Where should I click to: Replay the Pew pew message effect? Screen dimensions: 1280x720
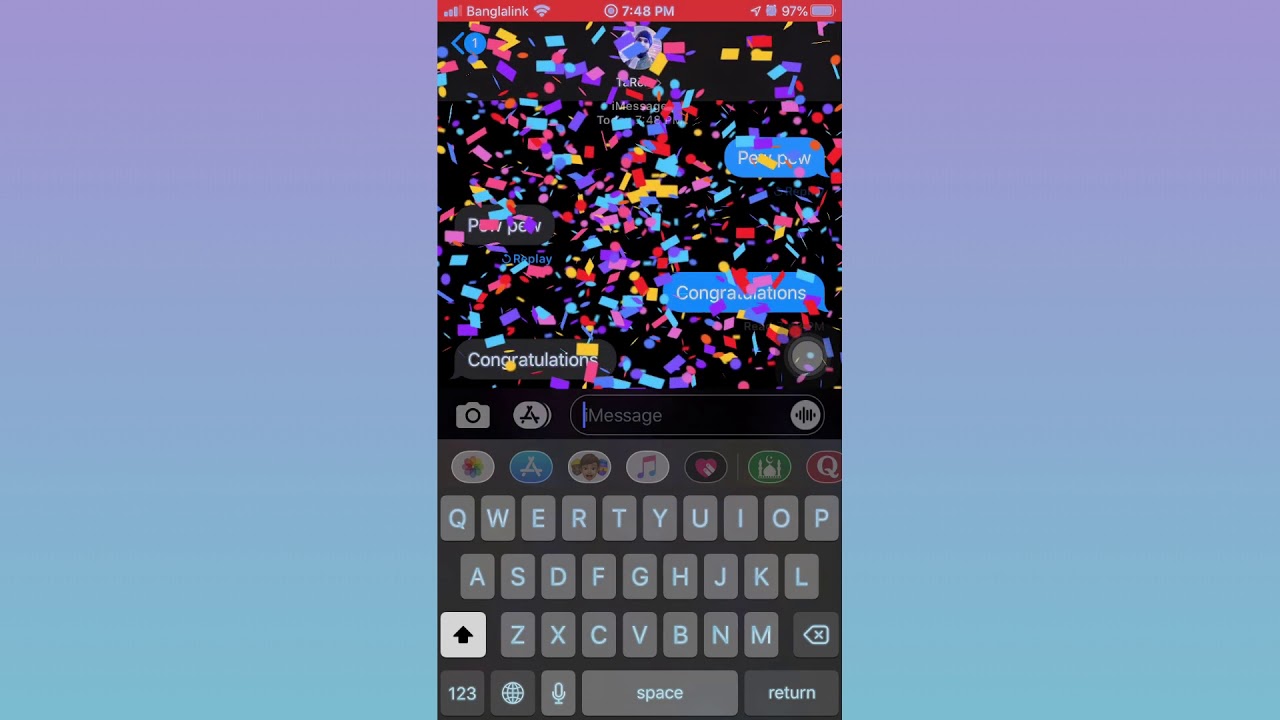point(527,259)
